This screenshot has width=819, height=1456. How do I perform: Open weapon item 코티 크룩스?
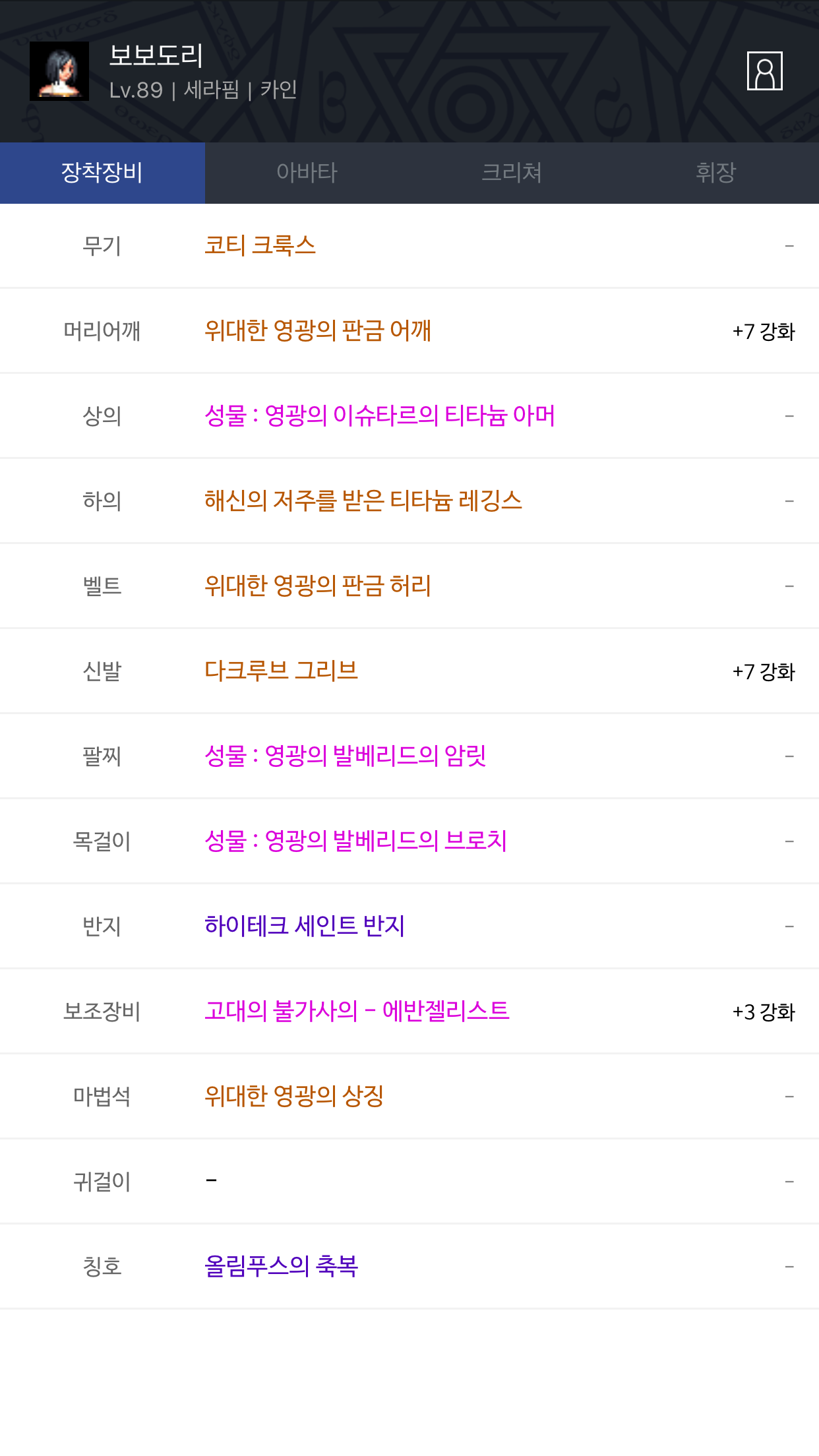pos(260,245)
